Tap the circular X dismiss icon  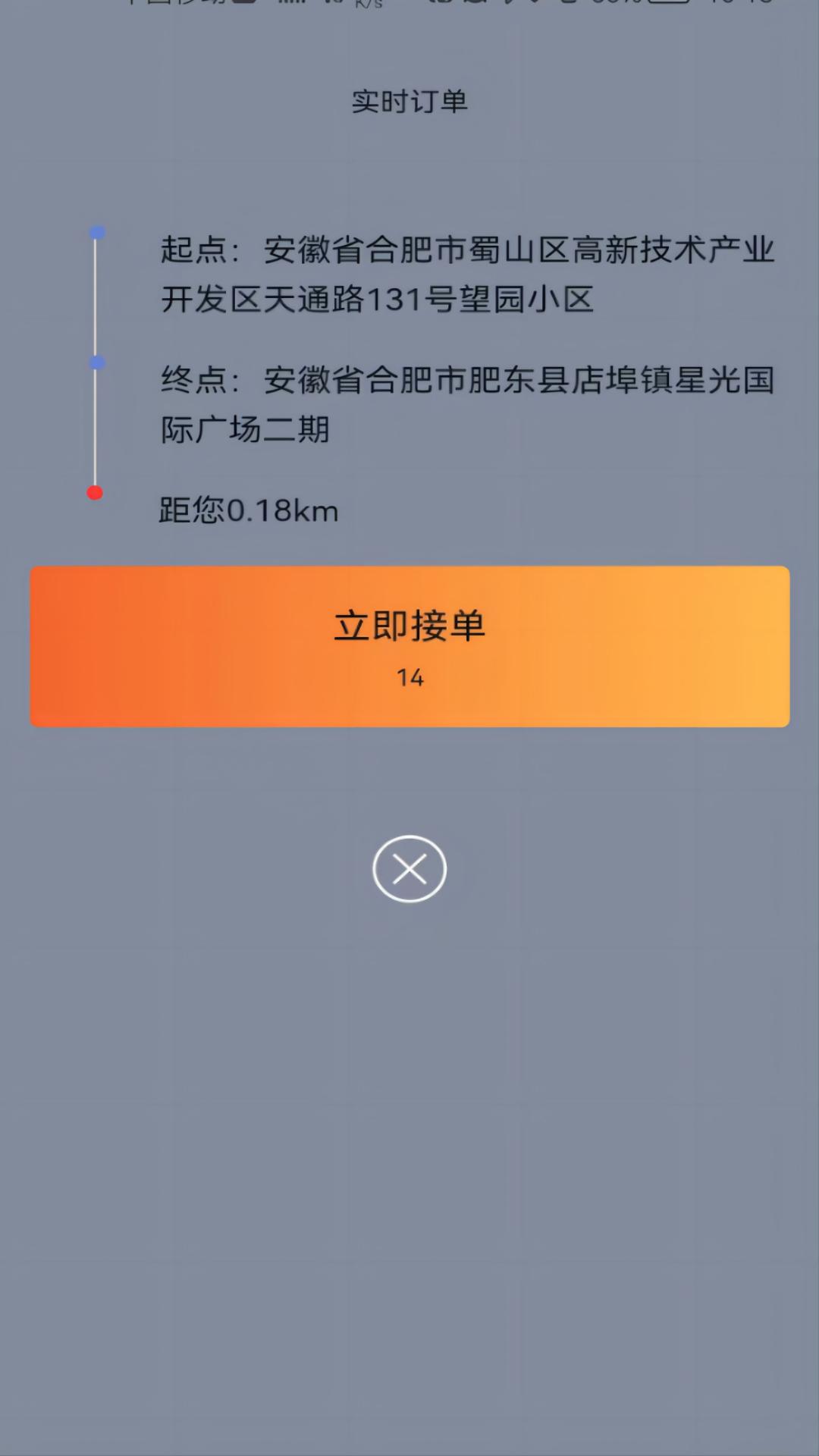[409, 869]
